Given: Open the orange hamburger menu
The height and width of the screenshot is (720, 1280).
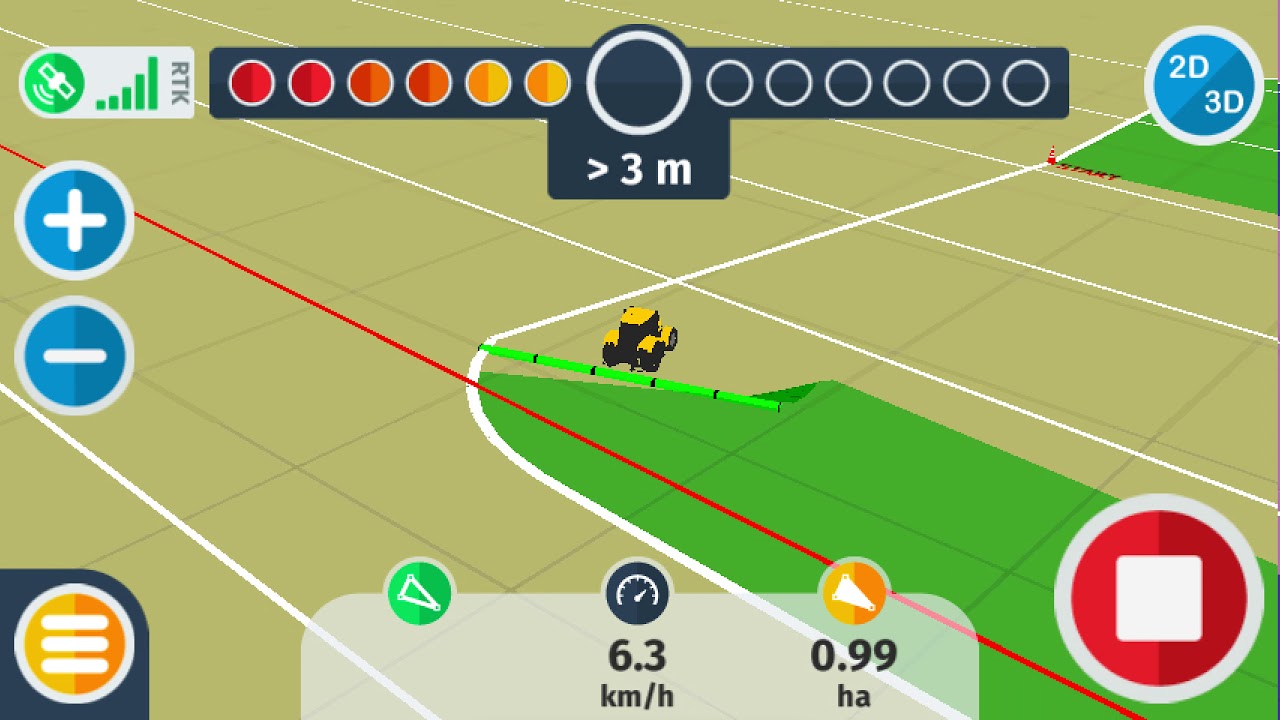Looking at the screenshot, I should pyautogui.click(x=74, y=642).
